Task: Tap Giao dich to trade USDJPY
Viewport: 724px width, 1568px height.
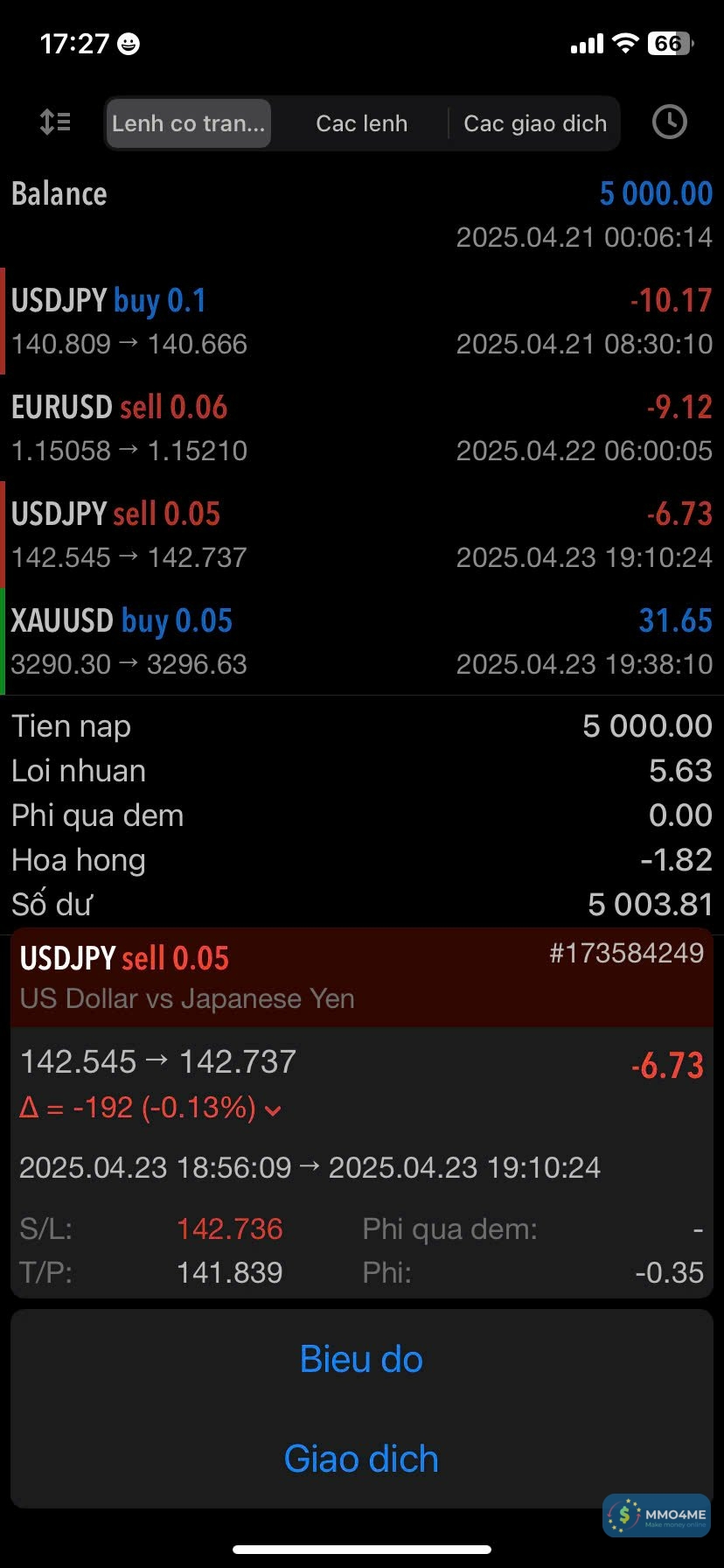Action: click(x=361, y=1459)
